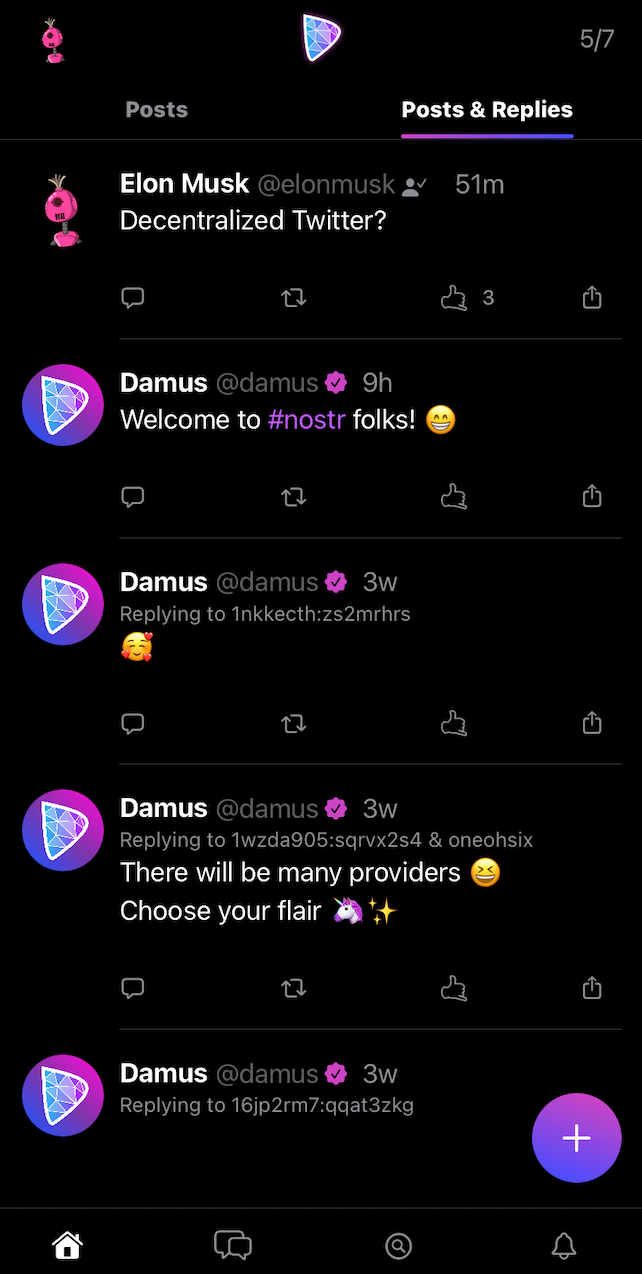Reply to Elon Musk's post

click(133, 298)
